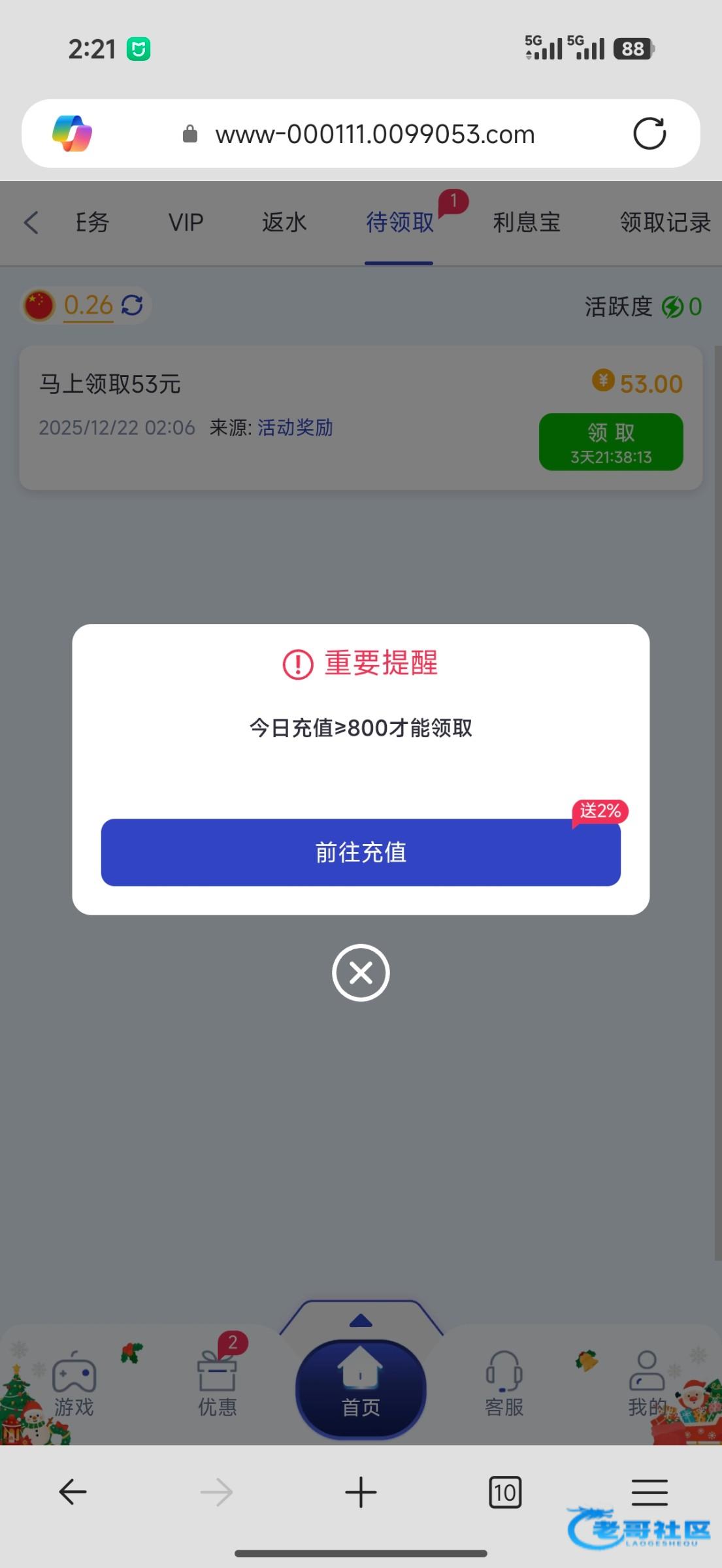Open the 游戏 bottom tab
Screen dimensions: 722x1568
(x=74, y=1384)
